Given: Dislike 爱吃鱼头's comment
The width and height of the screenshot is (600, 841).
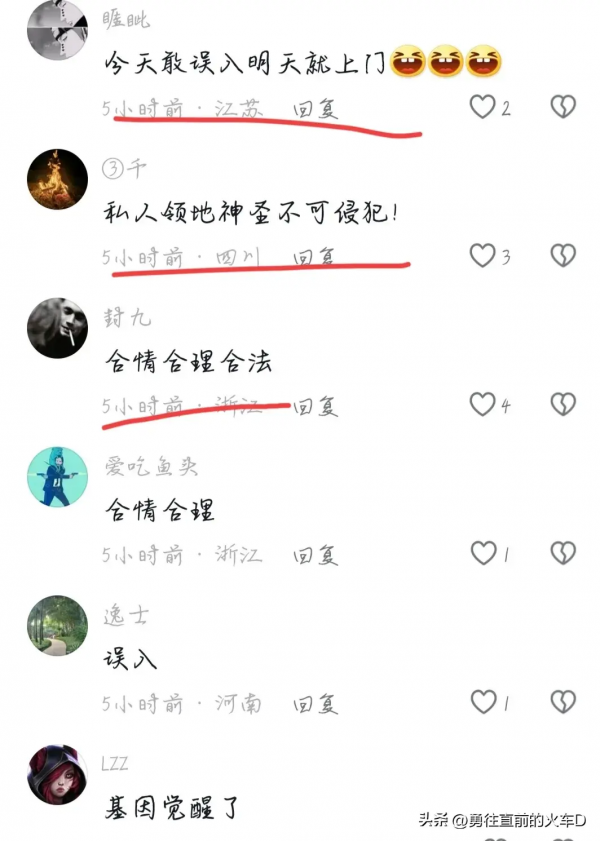Looking at the screenshot, I should point(563,553).
